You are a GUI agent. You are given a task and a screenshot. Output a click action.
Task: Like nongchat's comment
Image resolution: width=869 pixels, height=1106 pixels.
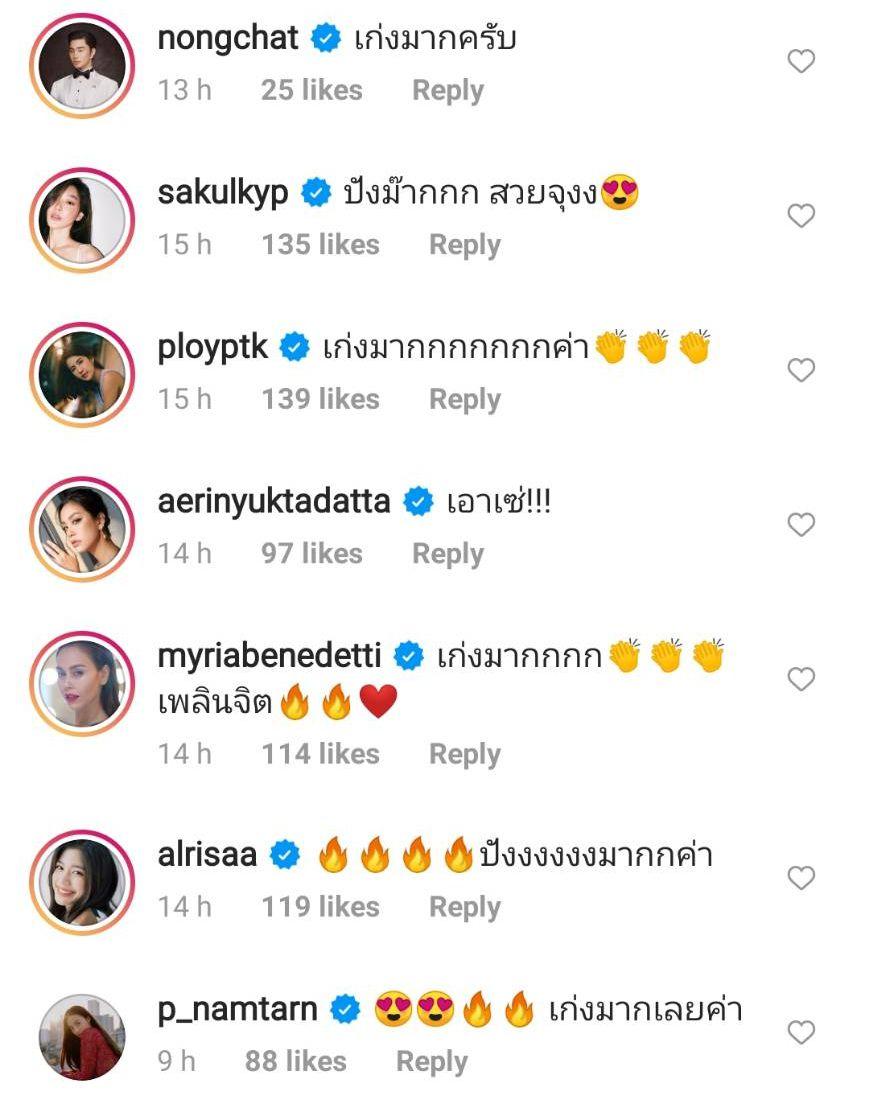pos(801,62)
